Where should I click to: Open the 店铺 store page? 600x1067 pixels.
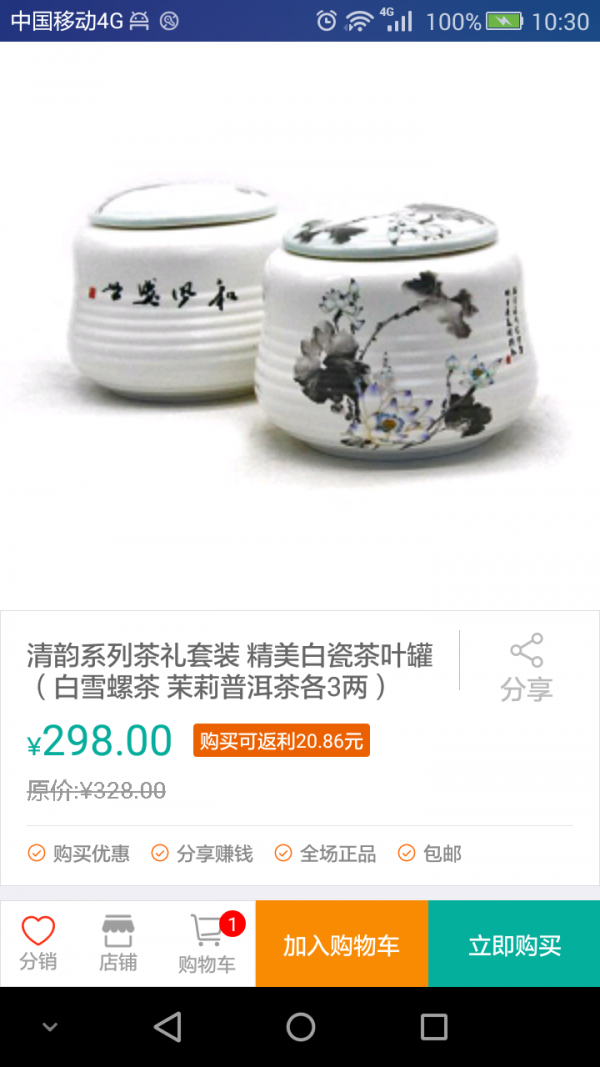pos(118,943)
